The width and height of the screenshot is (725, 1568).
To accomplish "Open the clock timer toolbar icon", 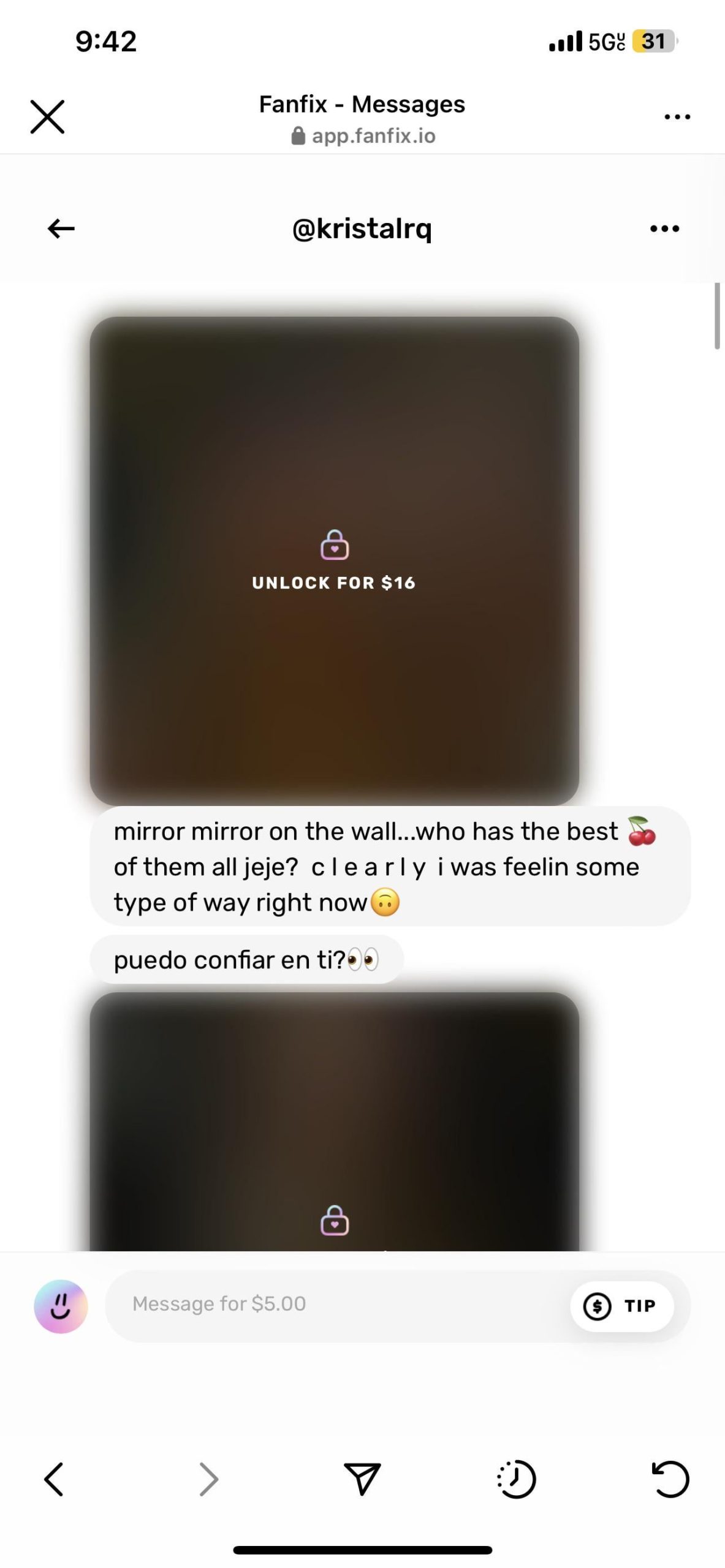I will (516, 1479).
